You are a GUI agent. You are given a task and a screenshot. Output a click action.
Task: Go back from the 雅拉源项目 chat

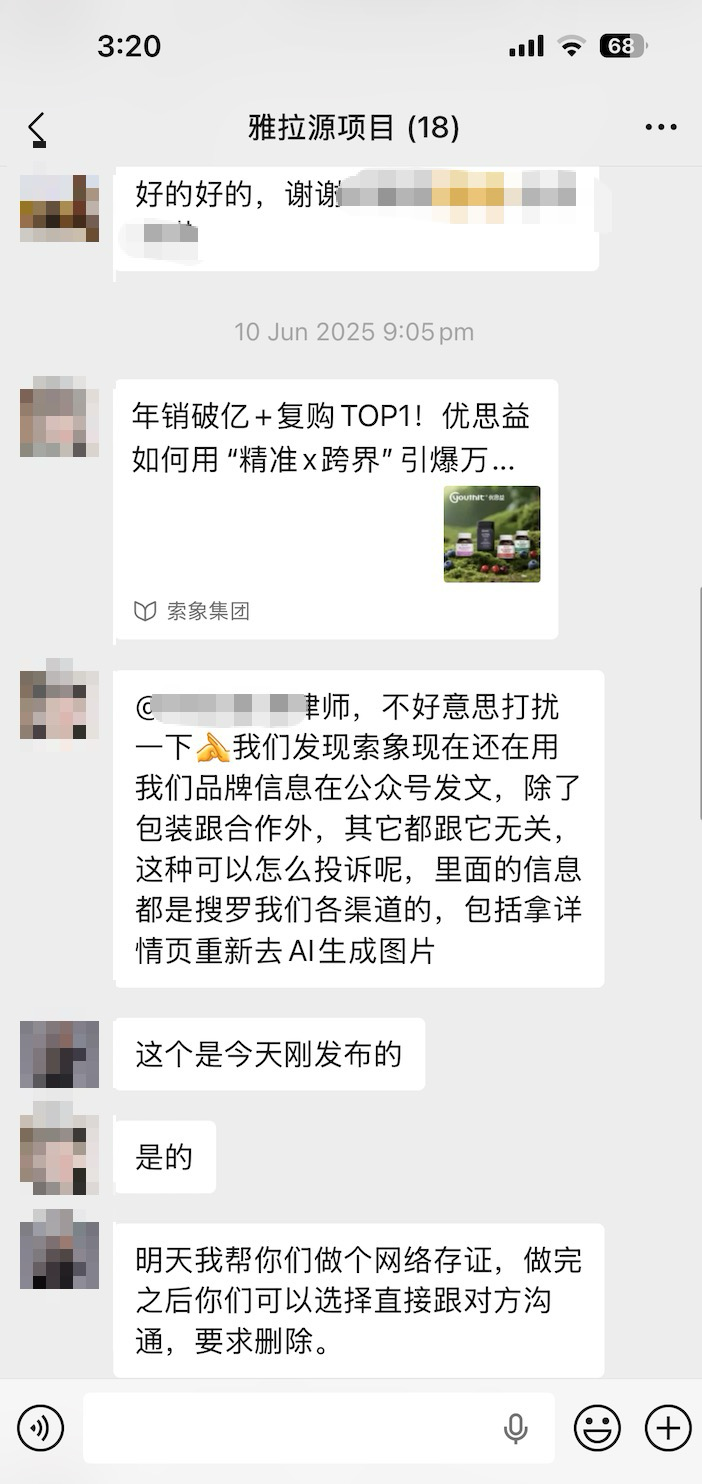pyautogui.click(x=37, y=128)
